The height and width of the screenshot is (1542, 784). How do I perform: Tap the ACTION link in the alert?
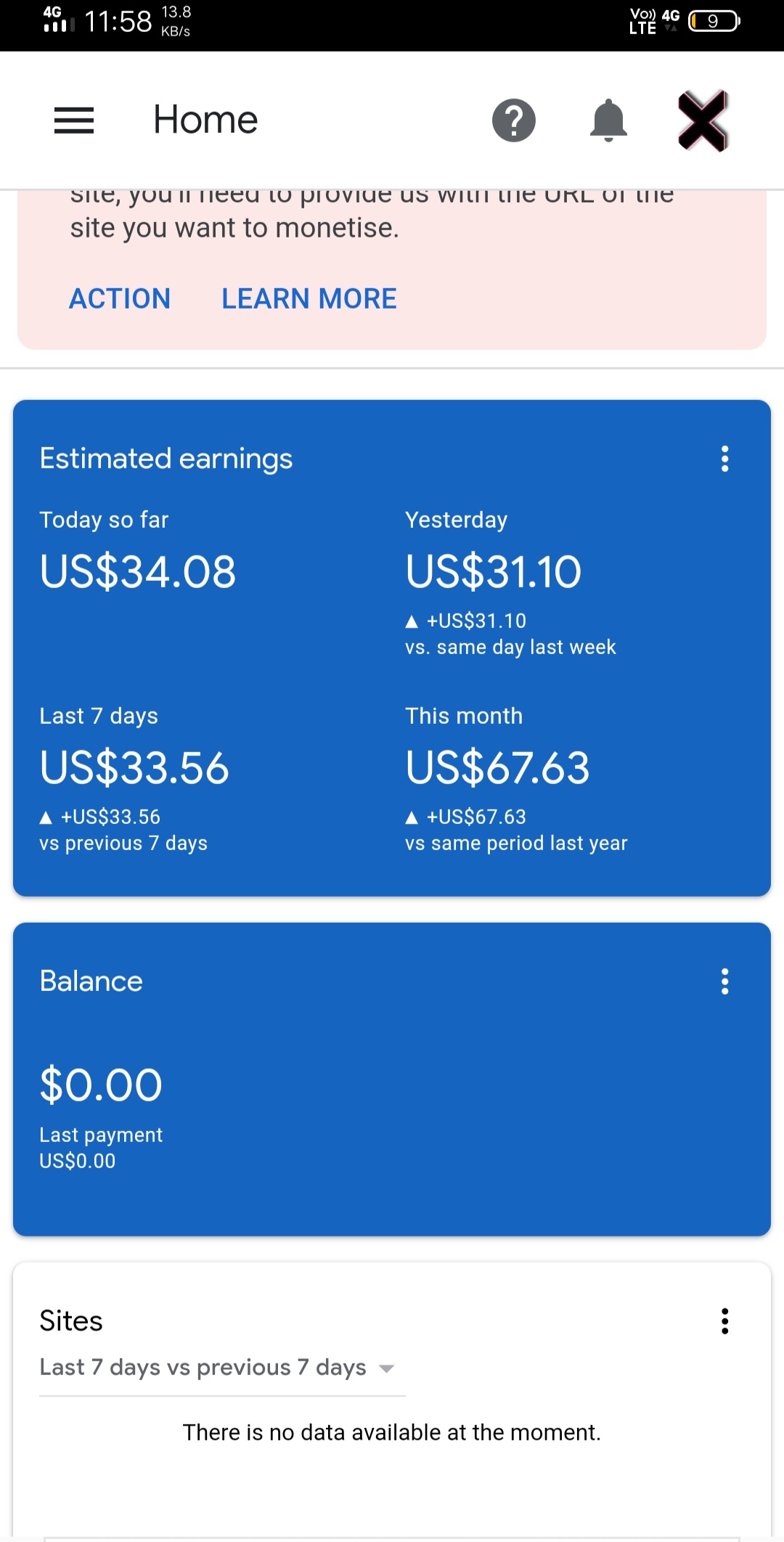[120, 298]
